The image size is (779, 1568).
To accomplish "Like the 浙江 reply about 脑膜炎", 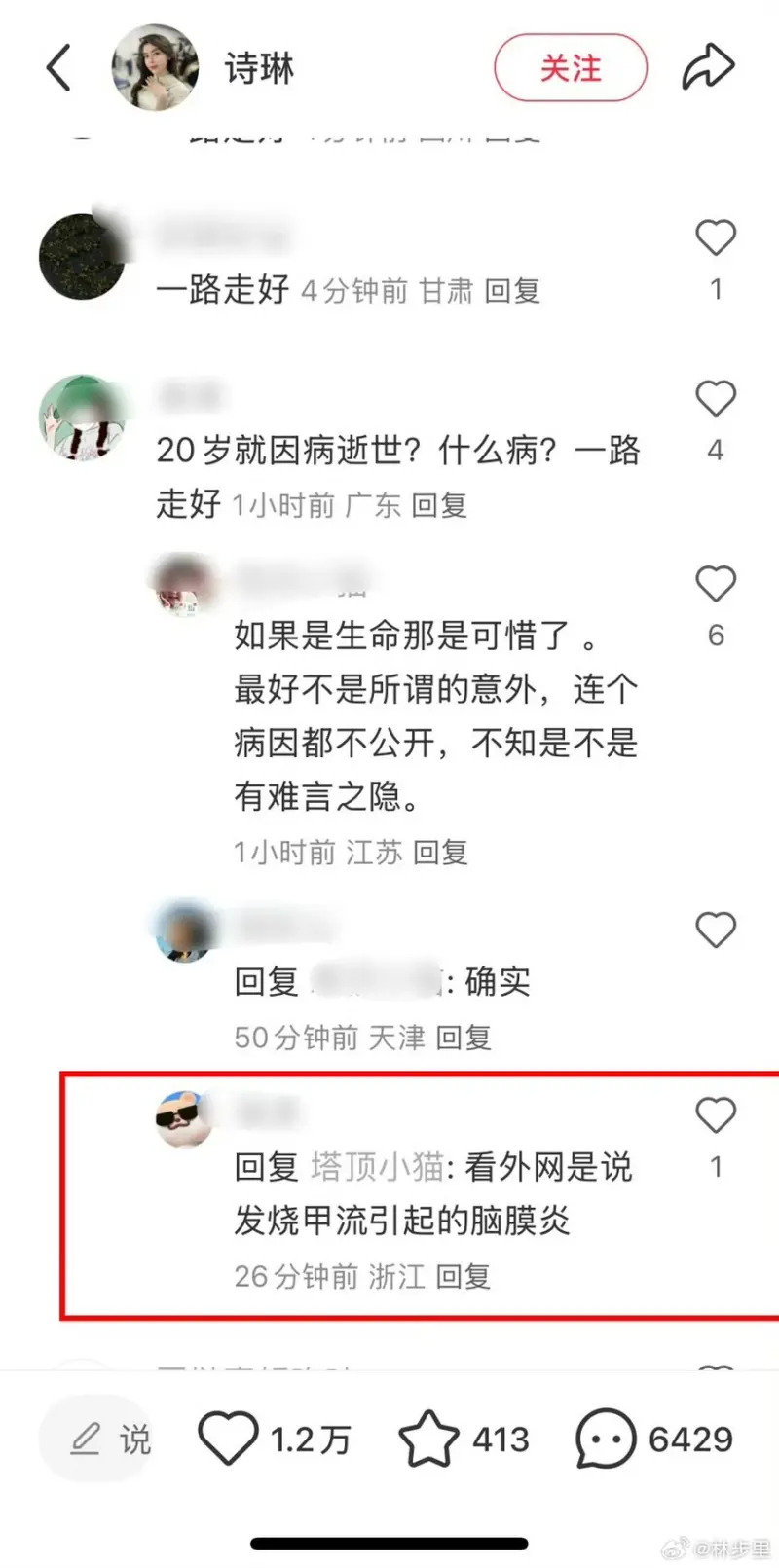I will pos(715,1115).
